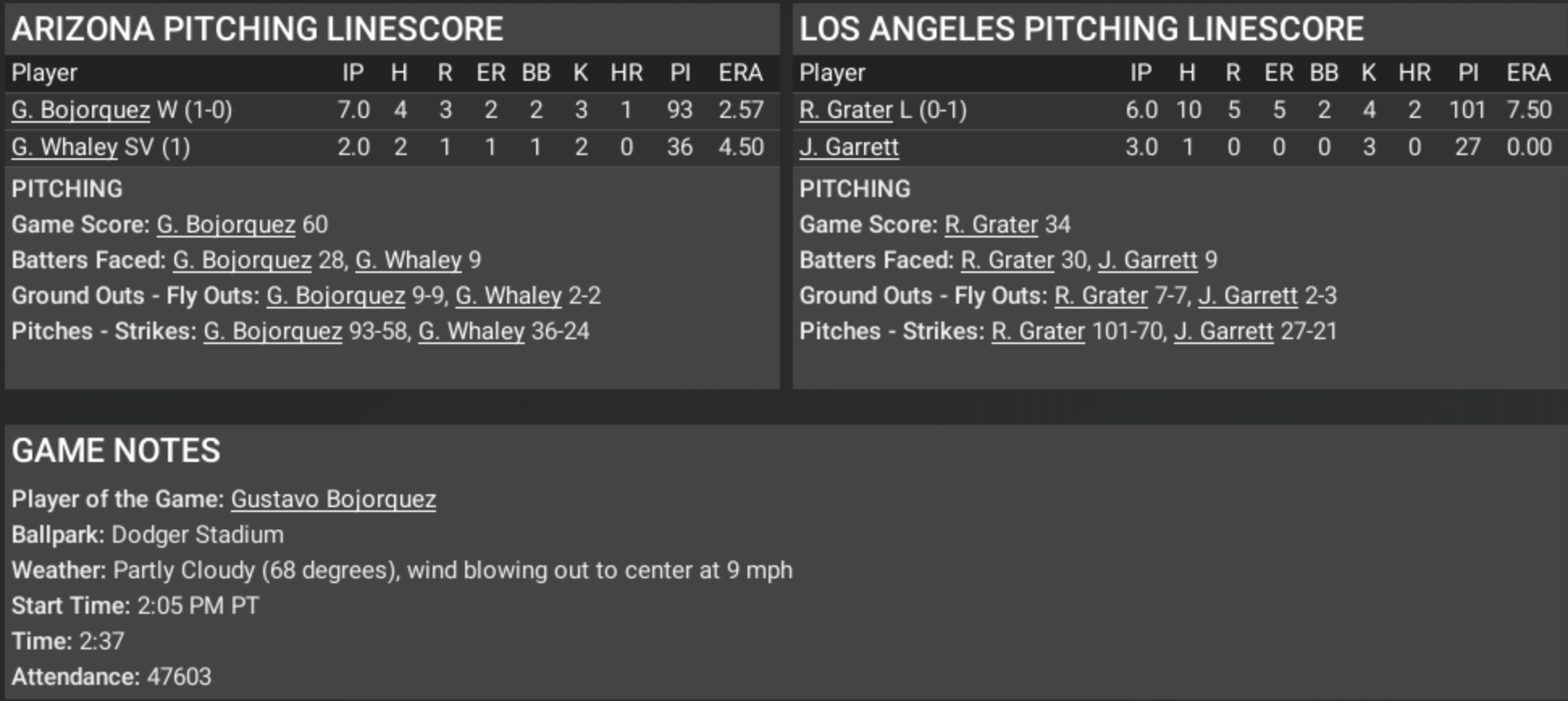The height and width of the screenshot is (701, 1568).
Task: Select G. Bojorquez in Batters Faced line
Action: [242, 260]
